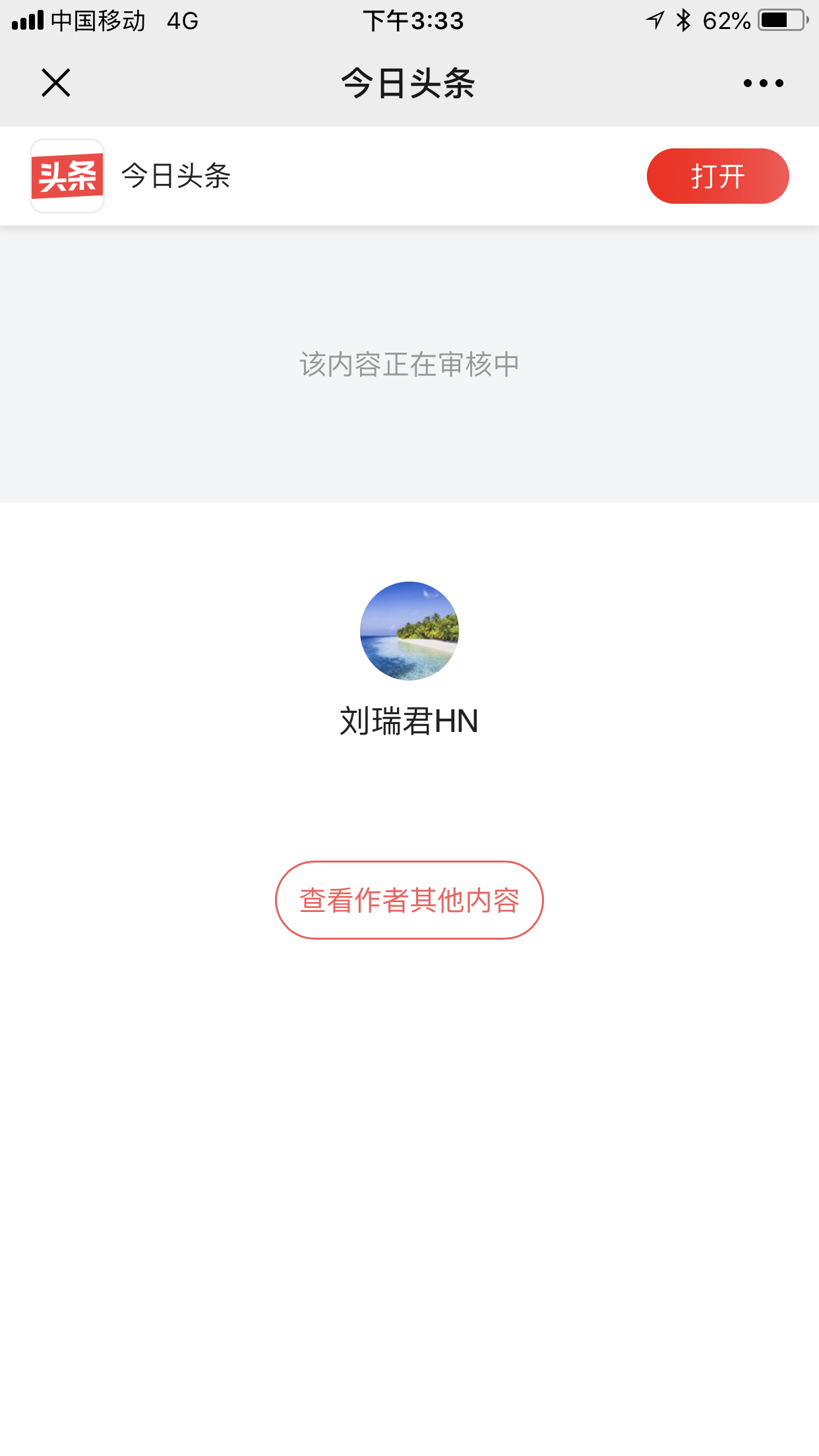Close the webpage with the X icon
The width and height of the screenshot is (819, 1456).
coord(55,82)
